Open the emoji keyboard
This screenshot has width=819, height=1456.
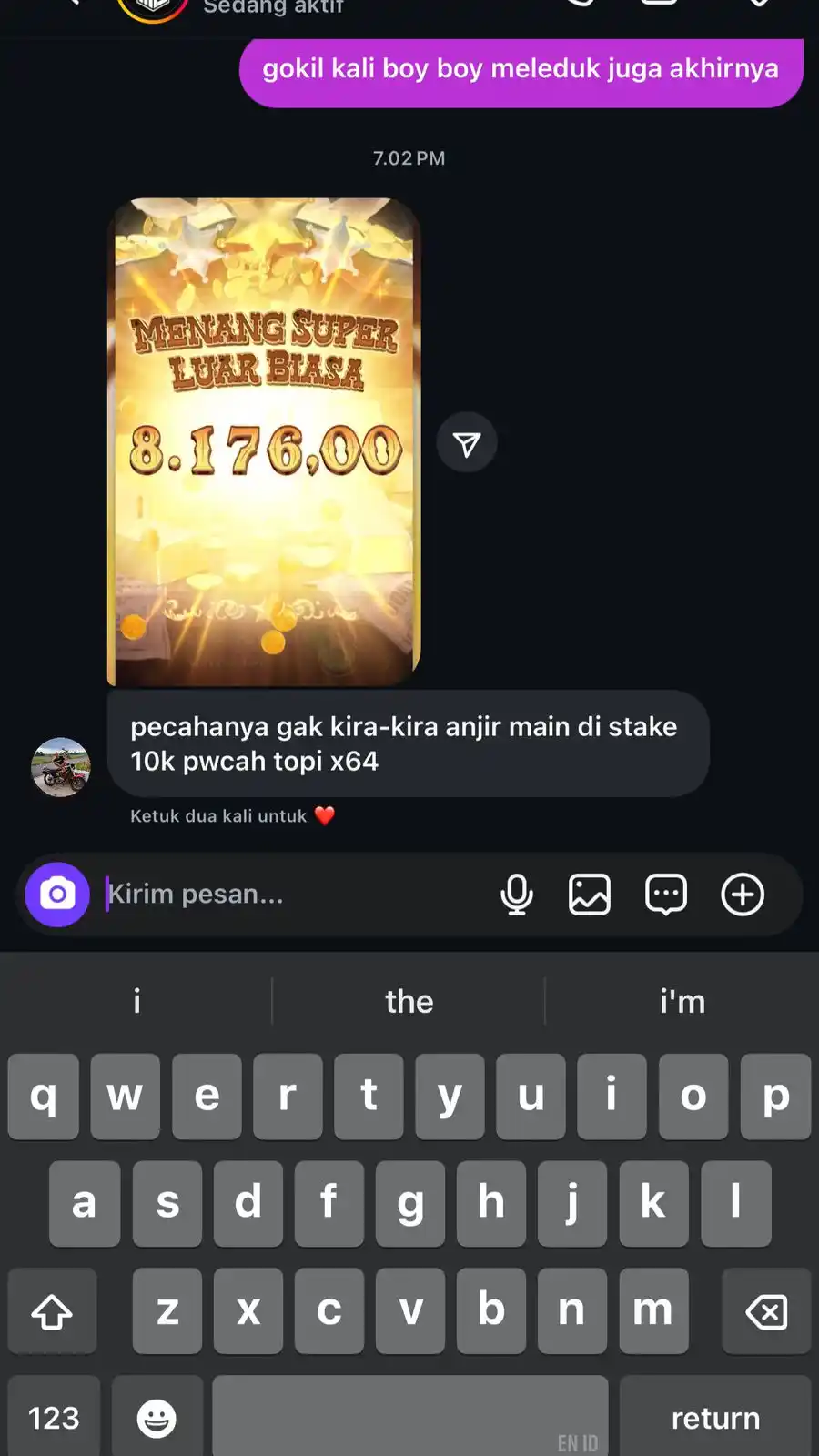[x=157, y=1417]
